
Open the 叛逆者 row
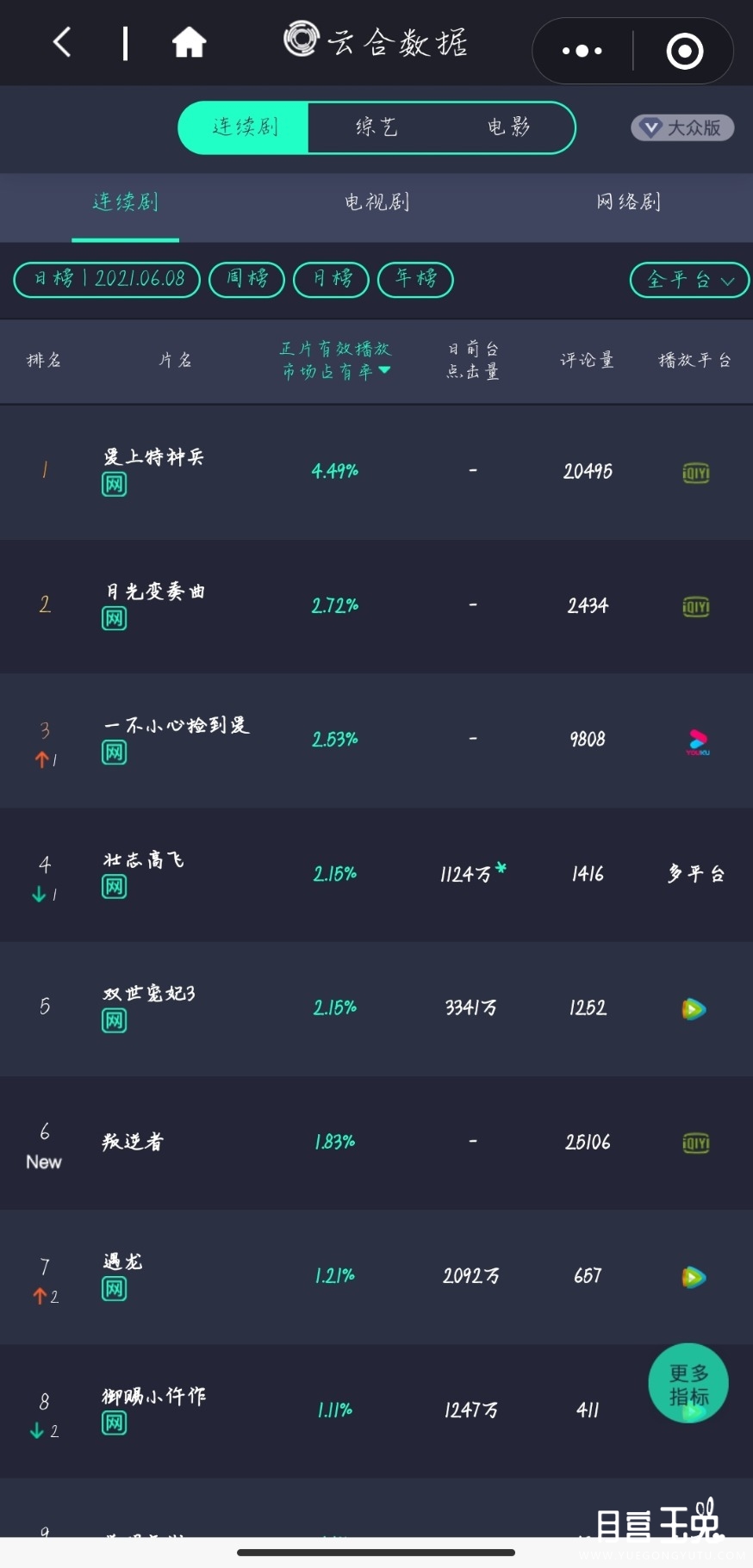[x=376, y=1143]
